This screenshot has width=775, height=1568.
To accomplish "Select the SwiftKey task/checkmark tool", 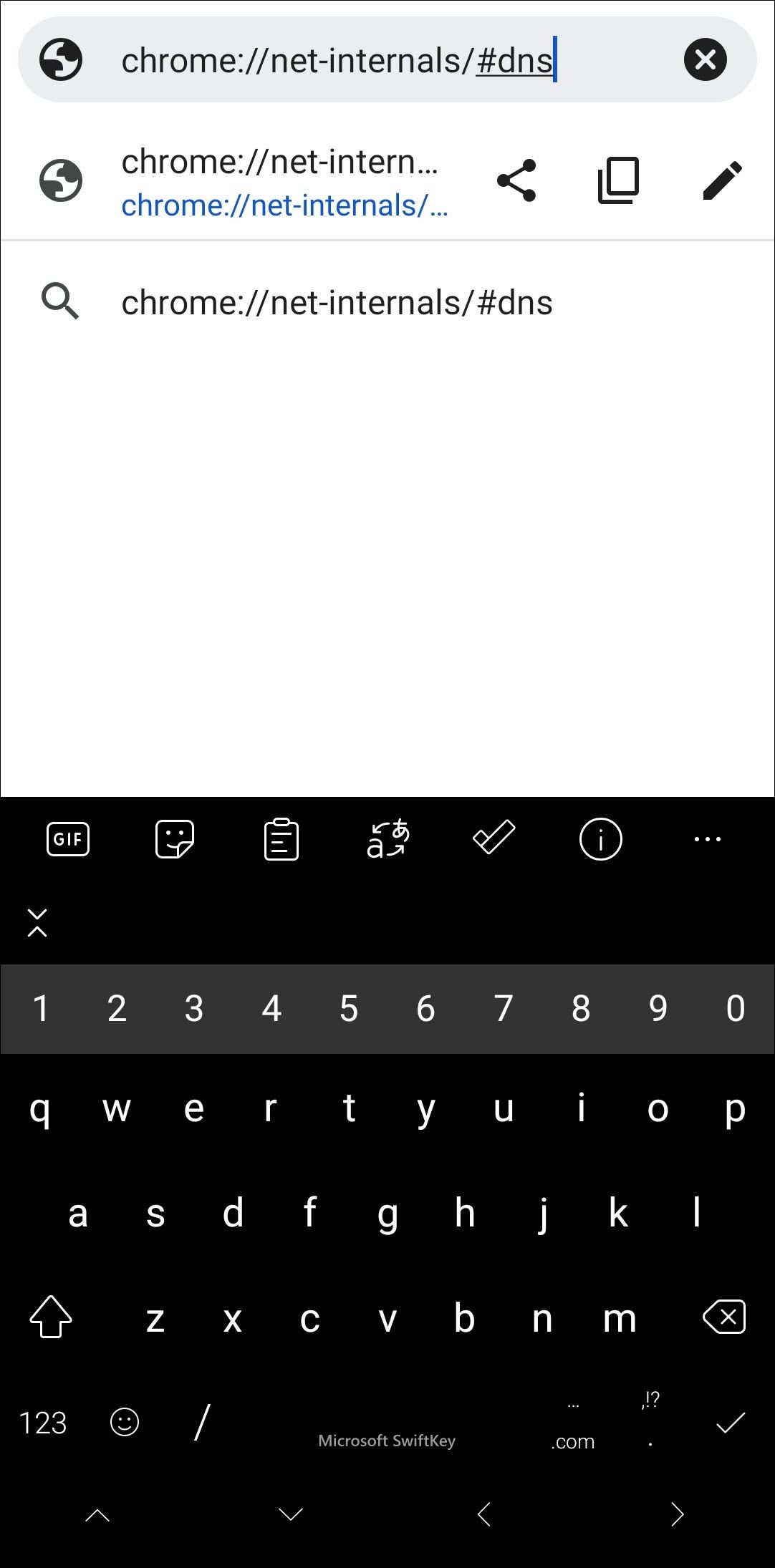I will click(x=494, y=838).
